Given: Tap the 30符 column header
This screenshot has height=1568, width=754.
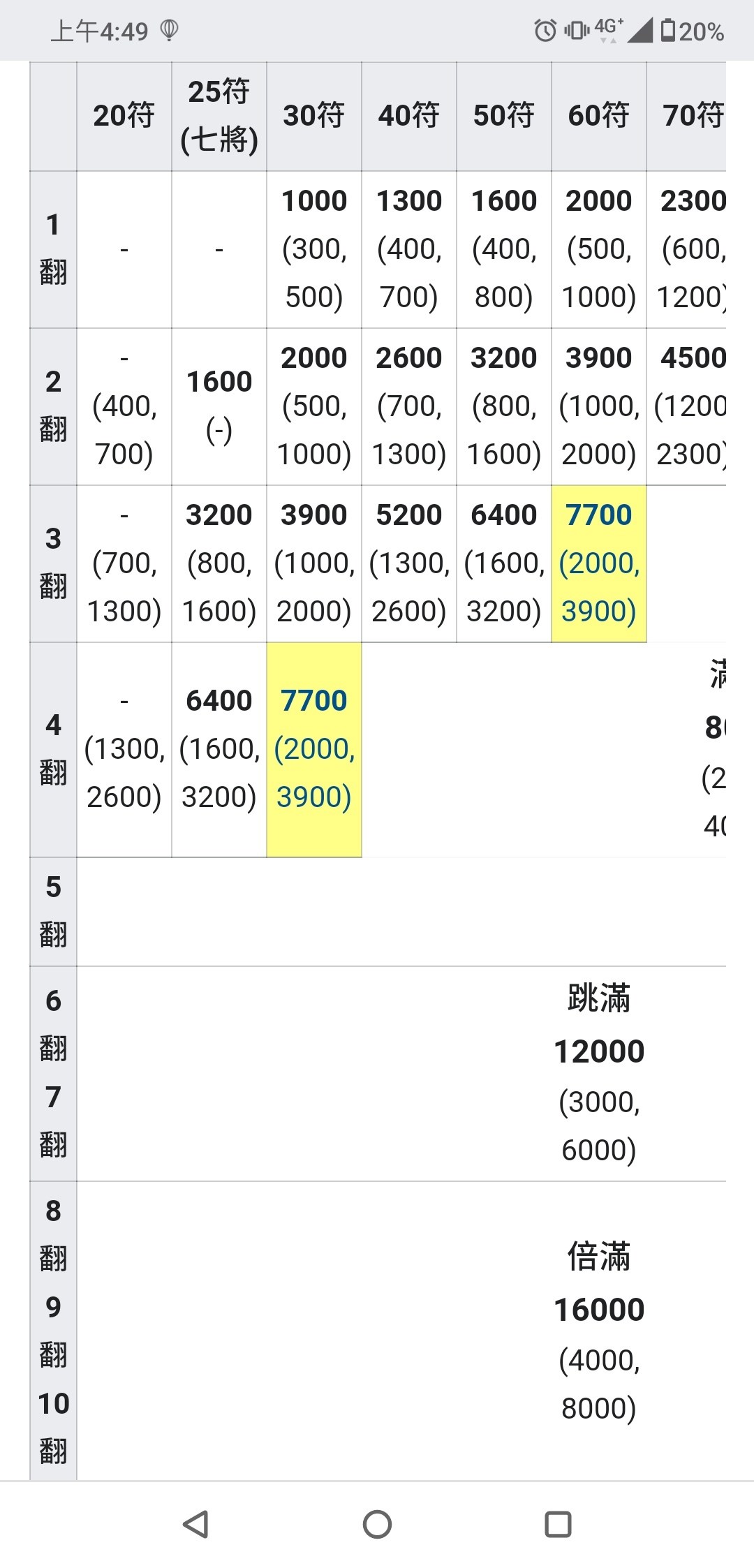Looking at the screenshot, I should click(313, 115).
